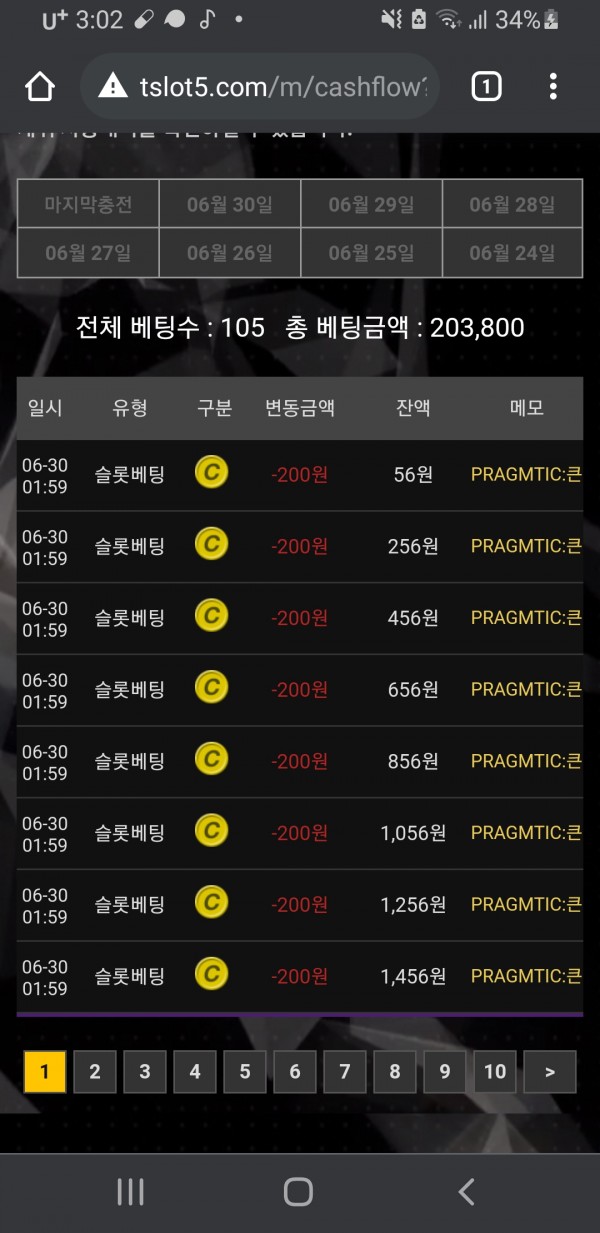This screenshot has height=1233, width=600.
Task: Go to page 2 of results
Action: [95, 1072]
